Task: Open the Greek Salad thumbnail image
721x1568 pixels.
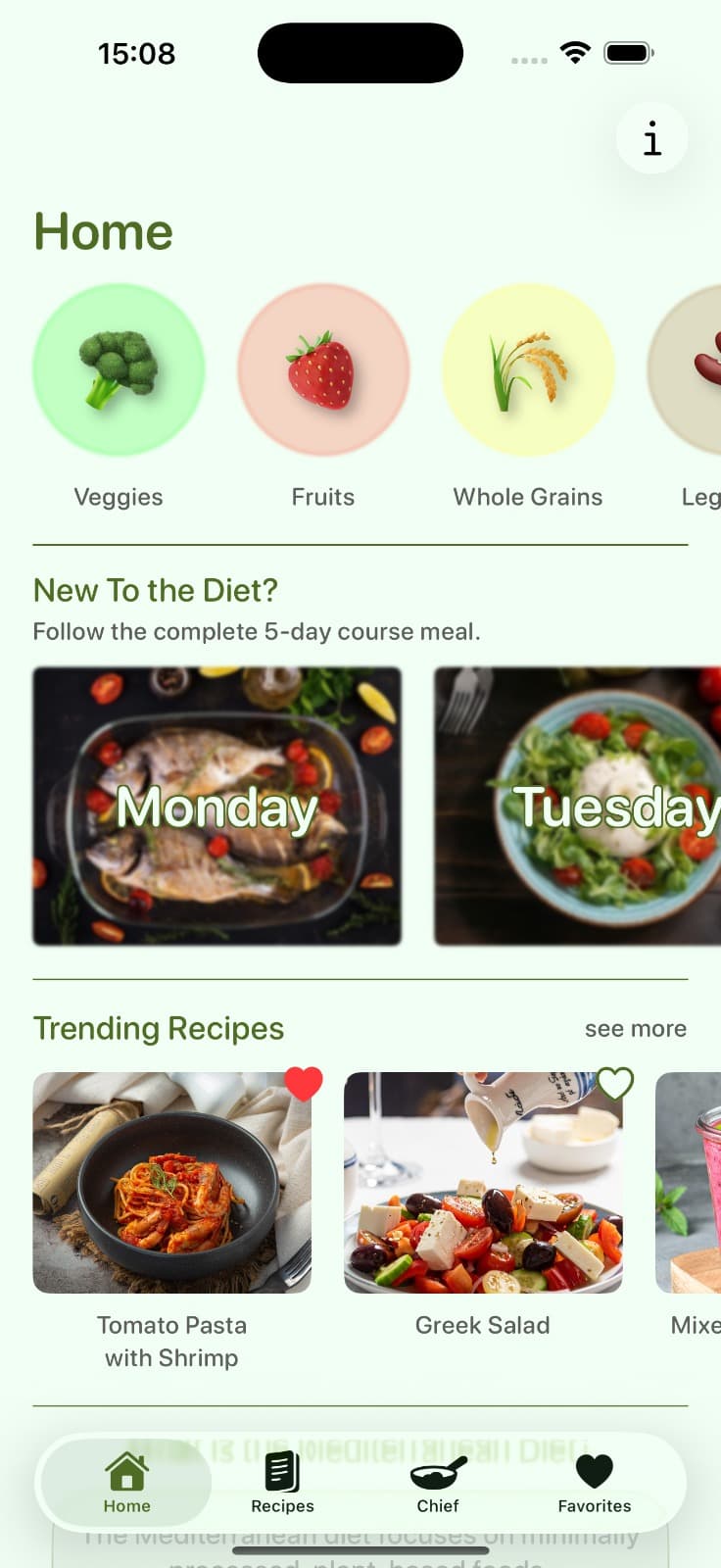Action: click(482, 1183)
